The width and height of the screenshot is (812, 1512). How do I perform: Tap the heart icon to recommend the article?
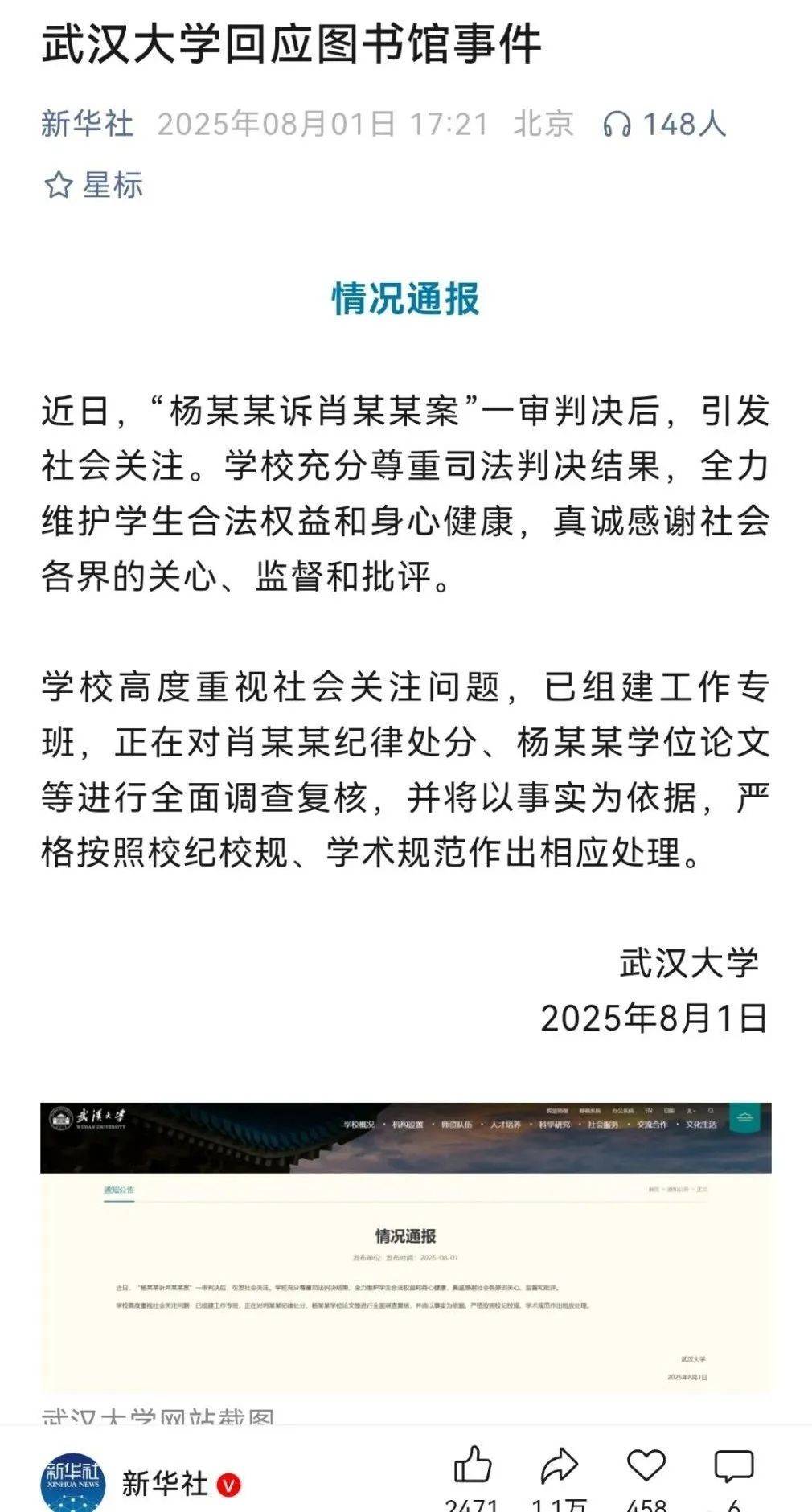pyautogui.click(x=646, y=1465)
